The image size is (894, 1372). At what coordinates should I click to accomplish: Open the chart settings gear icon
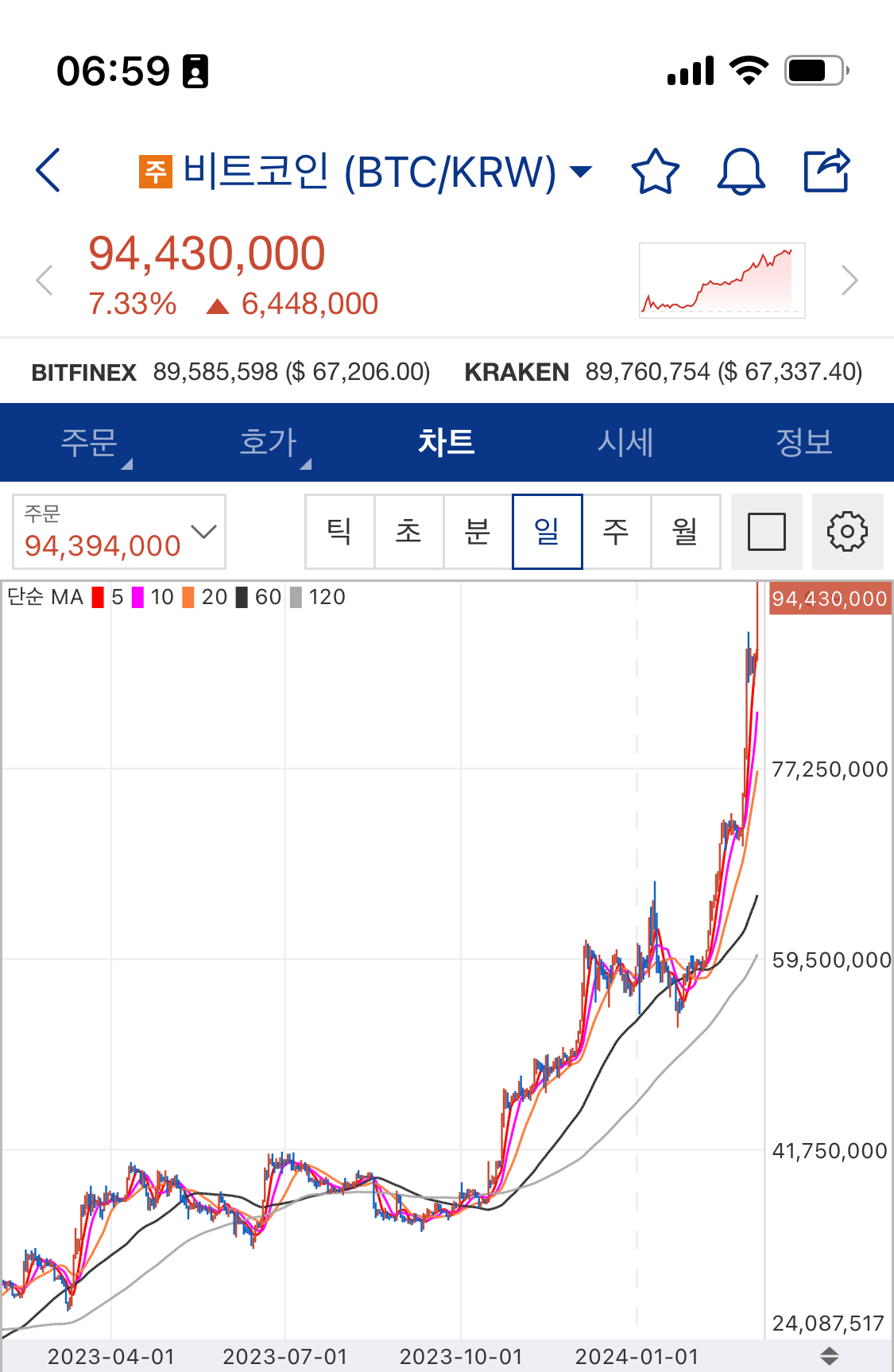(848, 532)
